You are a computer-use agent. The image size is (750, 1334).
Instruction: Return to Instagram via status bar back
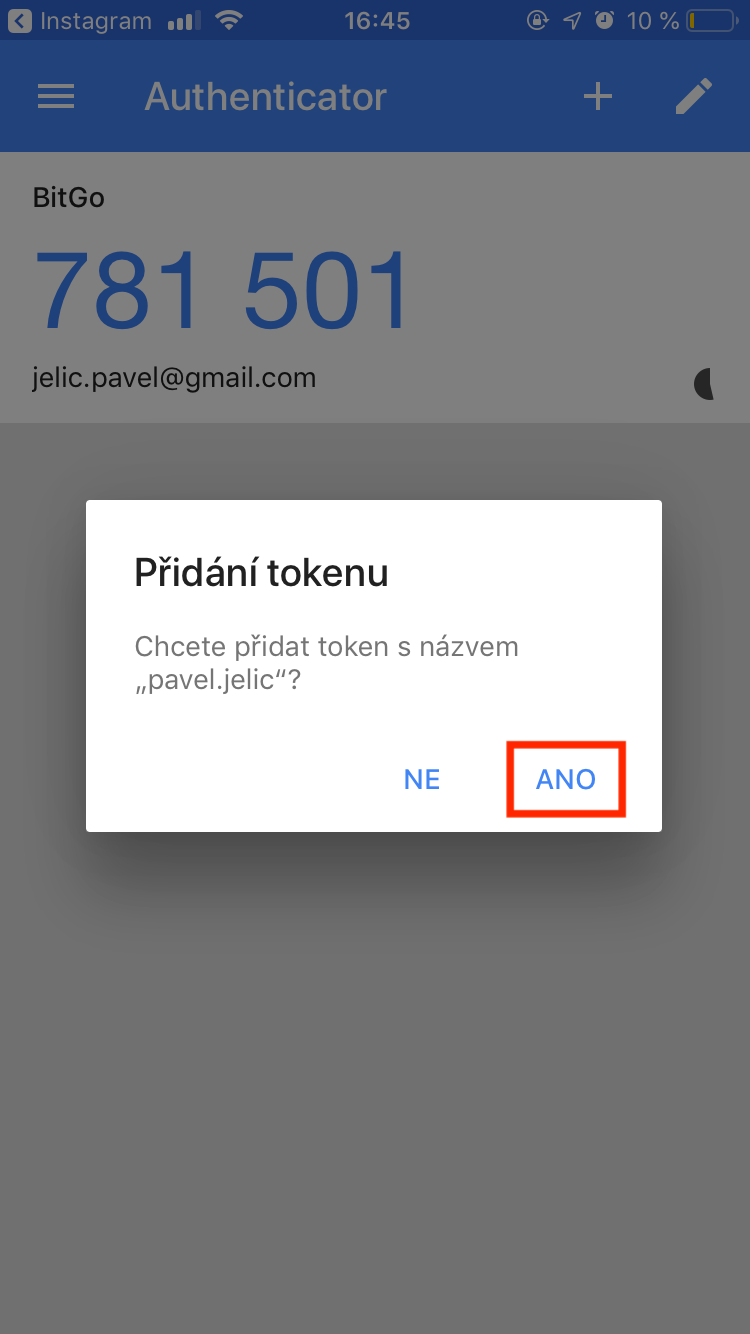point(80,20)
